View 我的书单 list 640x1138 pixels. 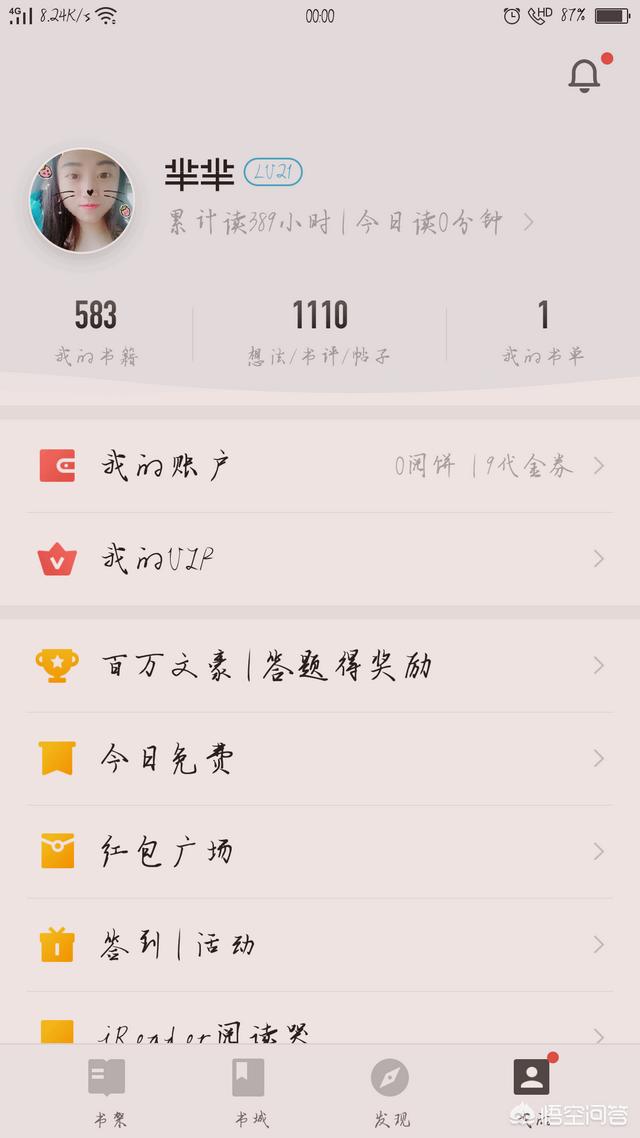543,332
